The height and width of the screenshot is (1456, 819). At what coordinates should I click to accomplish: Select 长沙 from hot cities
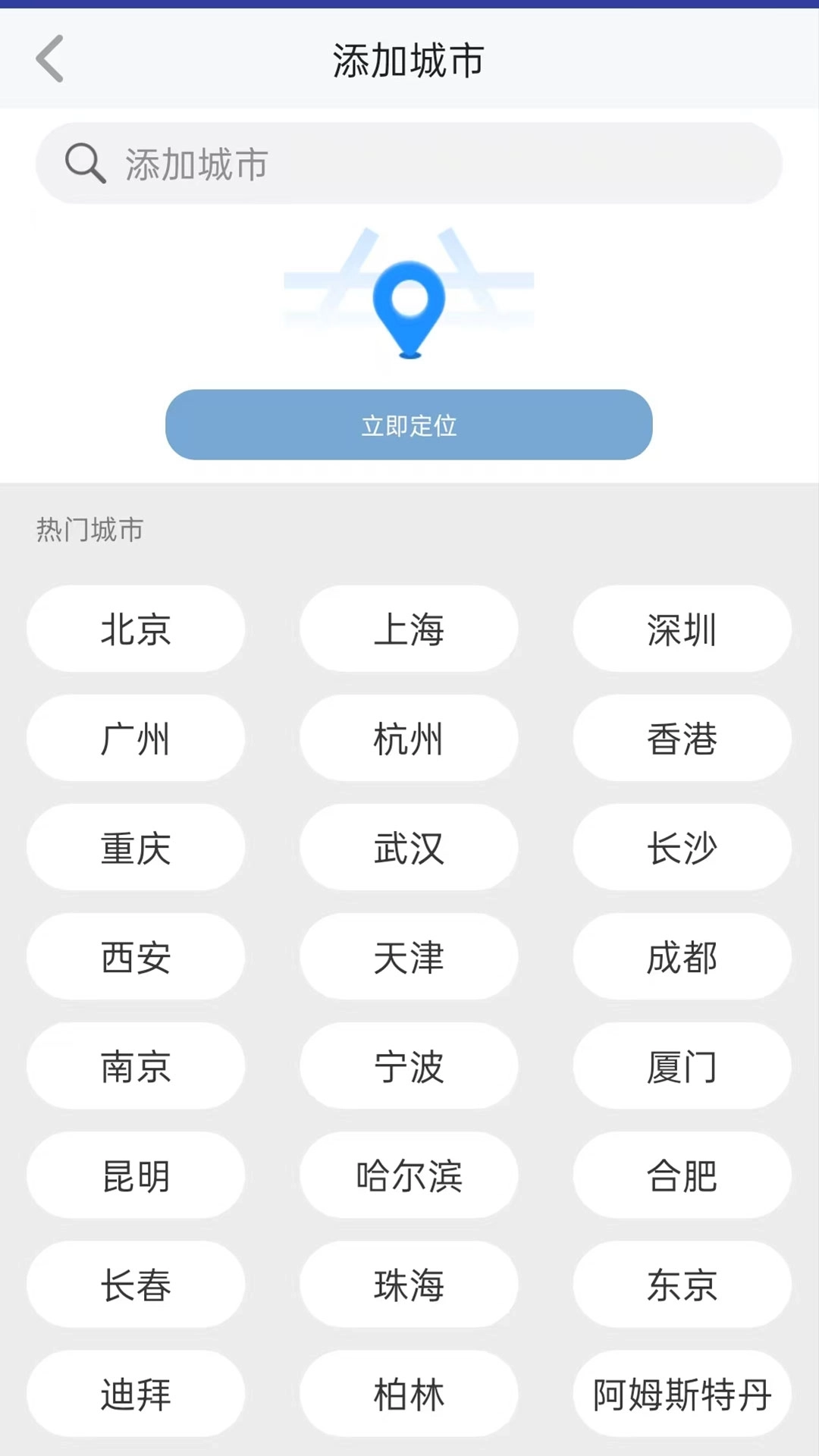click(x=682, y=848)
